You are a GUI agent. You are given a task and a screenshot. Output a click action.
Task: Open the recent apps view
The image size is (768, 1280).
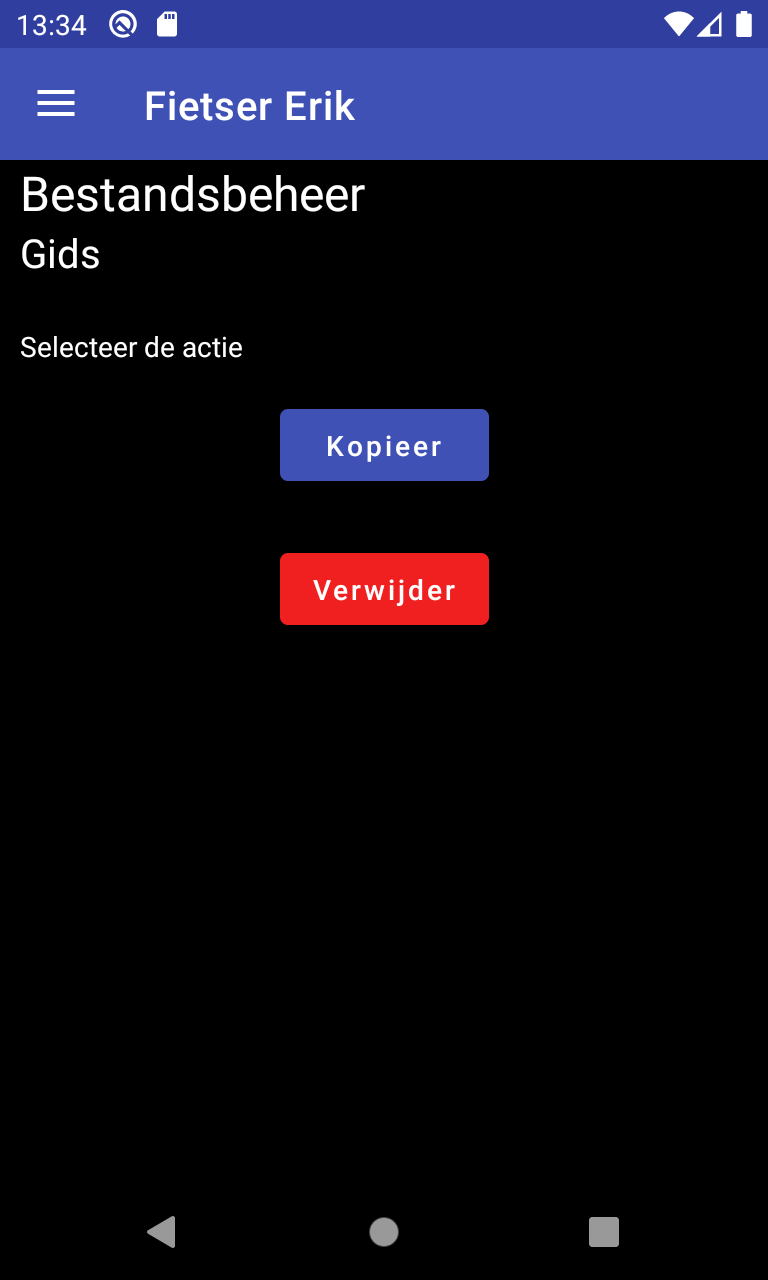[x=604, y=1232]
